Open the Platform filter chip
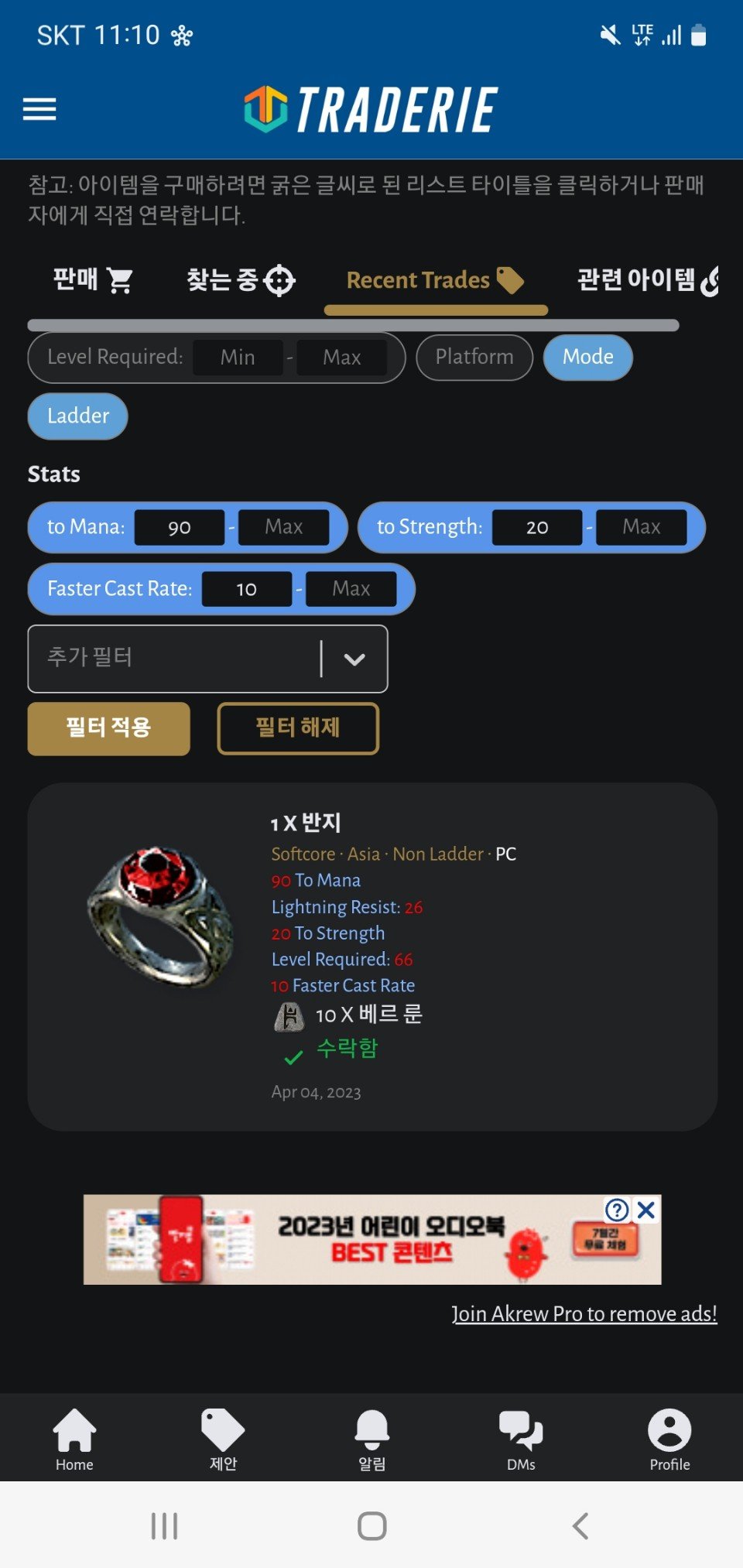Viewport: 743px width, 1568px height. (x=474, y=357)
